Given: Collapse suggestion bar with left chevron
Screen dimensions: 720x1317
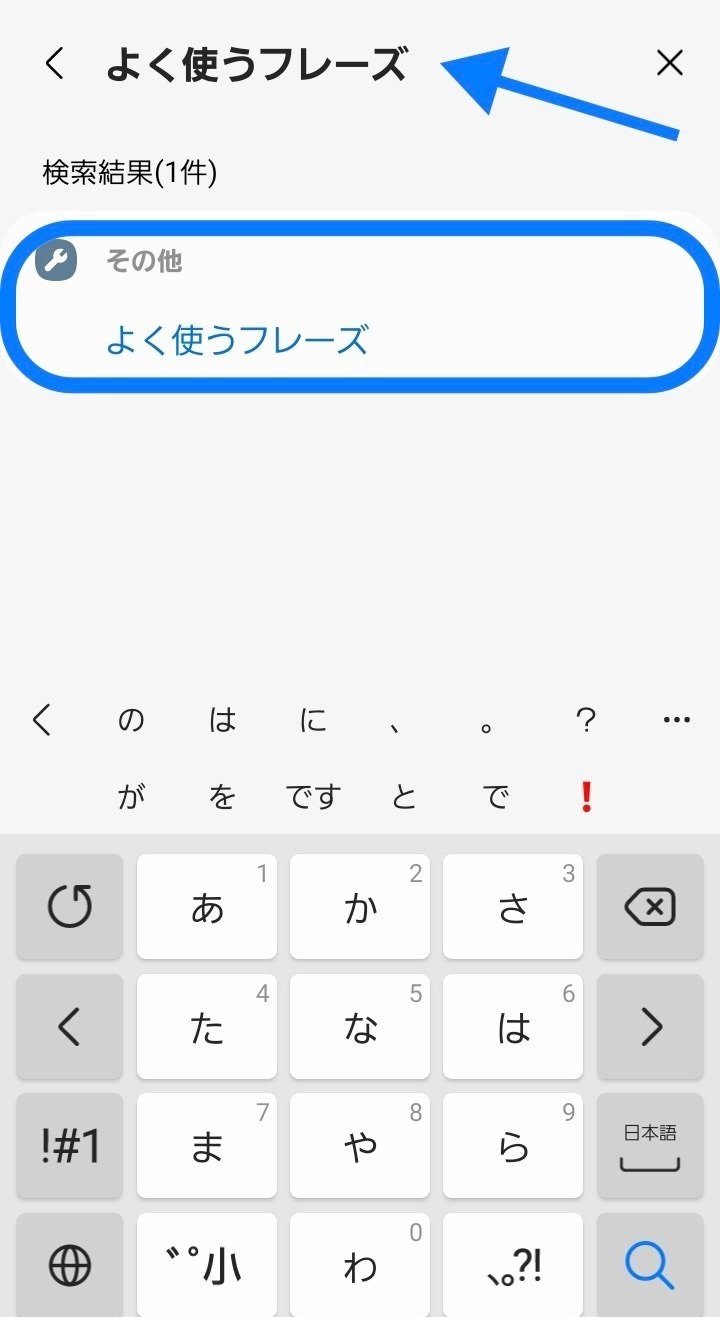Looking at the screenshot, I should [x=41, y=720].
